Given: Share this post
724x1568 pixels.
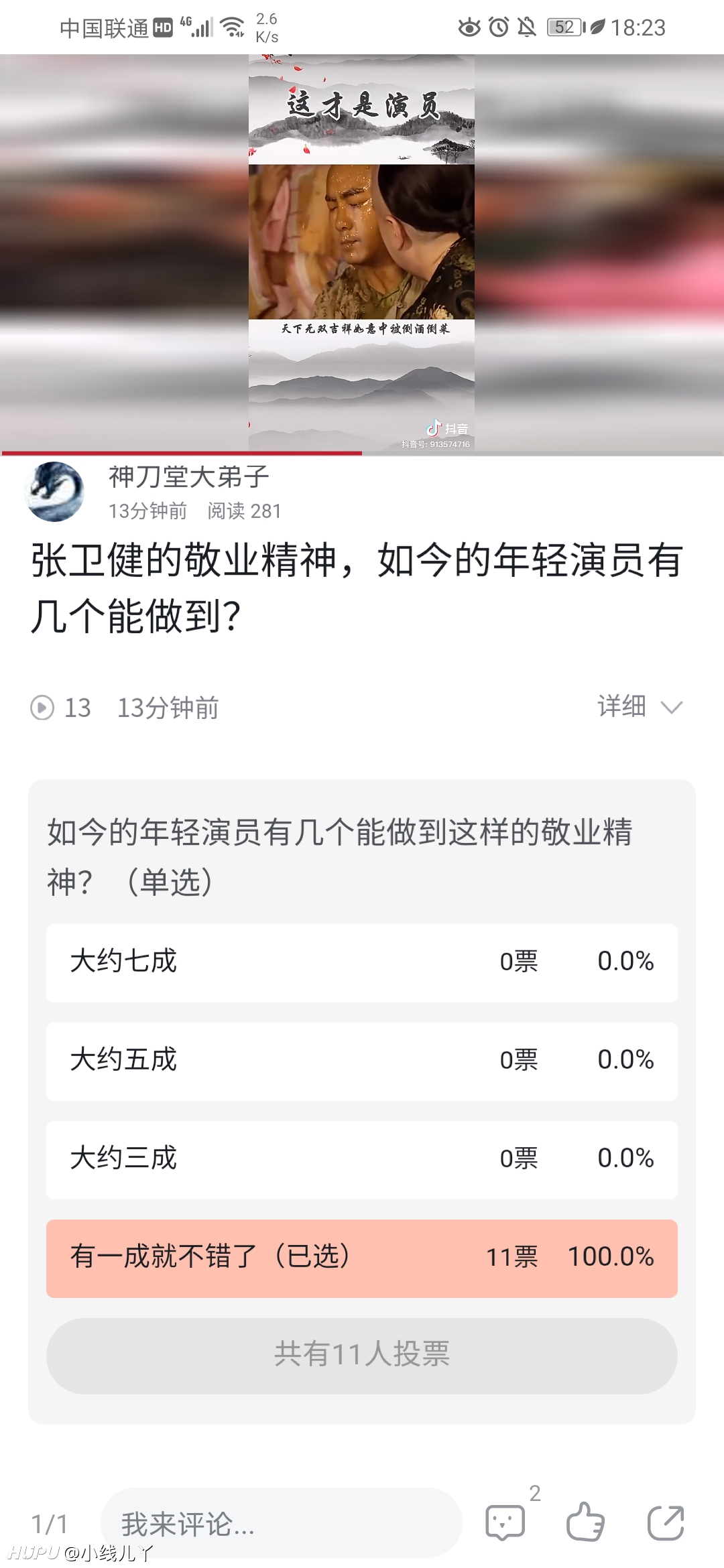Looking at the screenshot, I should click(x=666, y=1522).
